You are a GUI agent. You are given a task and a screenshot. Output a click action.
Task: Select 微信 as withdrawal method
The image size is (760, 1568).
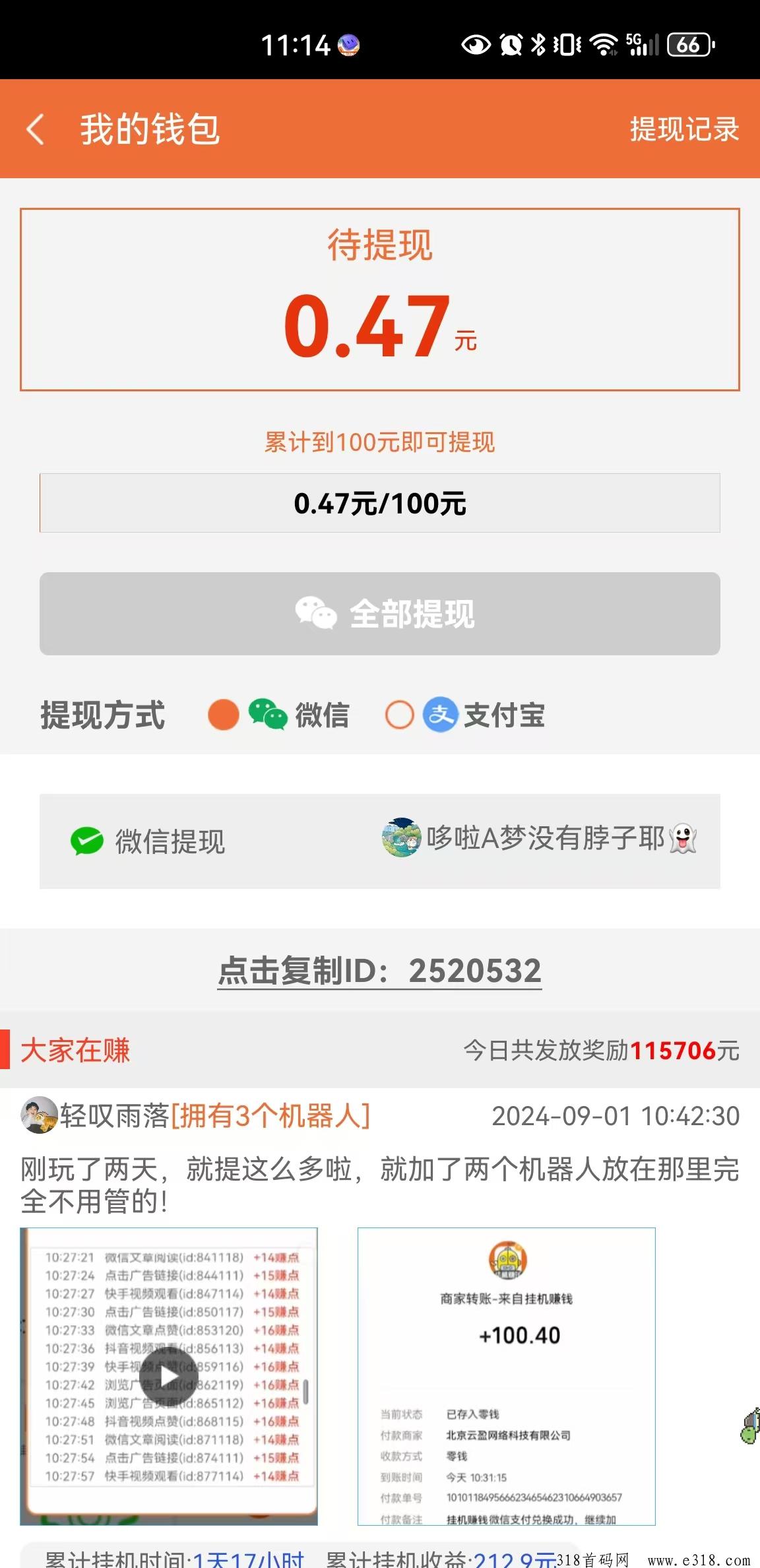[224, 715]
